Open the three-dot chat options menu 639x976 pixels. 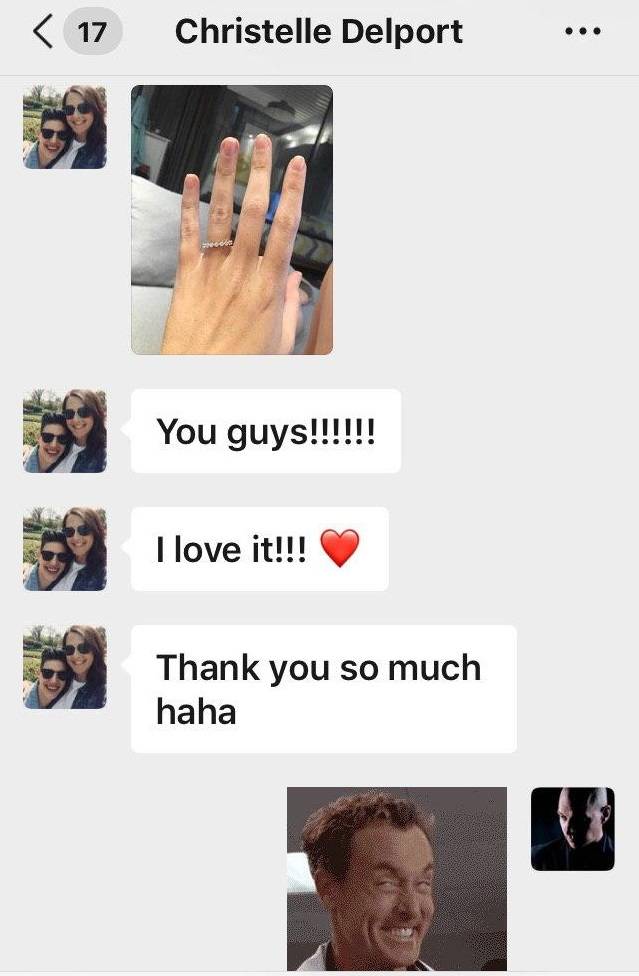pyautogui.click(x=582, y=32)
